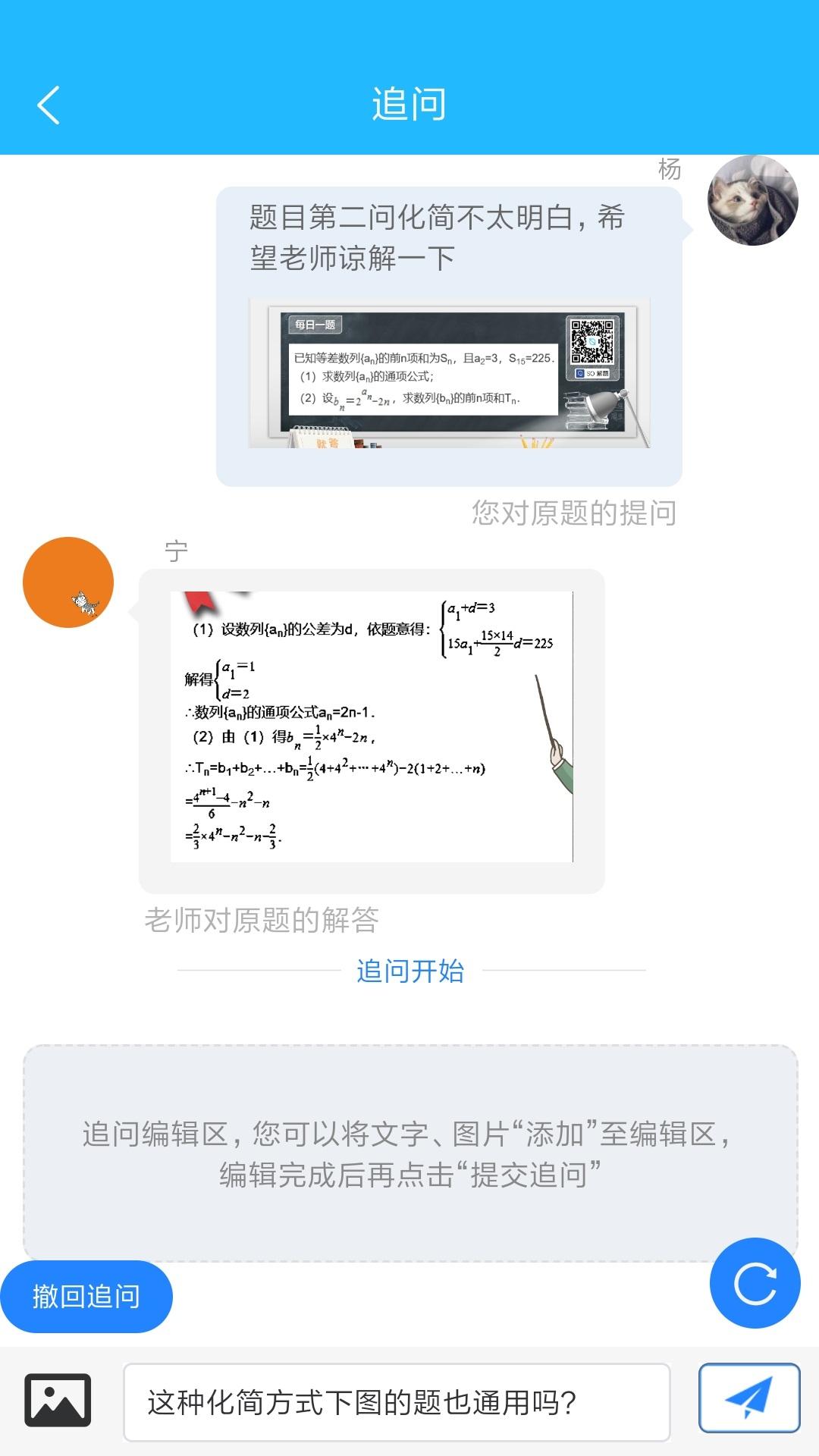
Task: Tap the 撤回追问 button
Action: (x=86, y=1296)
